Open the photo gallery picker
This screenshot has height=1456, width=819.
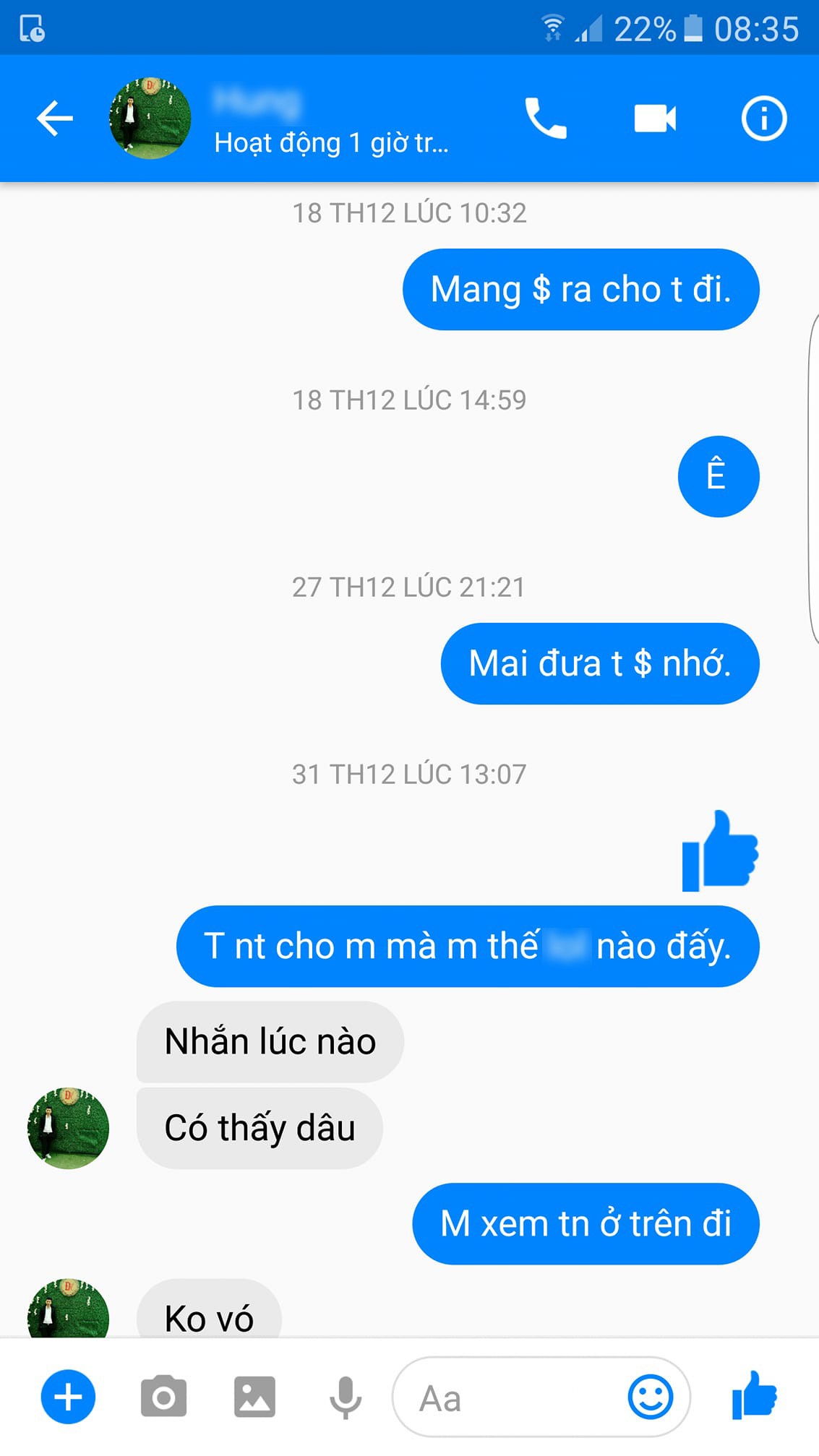(254, 1397)
